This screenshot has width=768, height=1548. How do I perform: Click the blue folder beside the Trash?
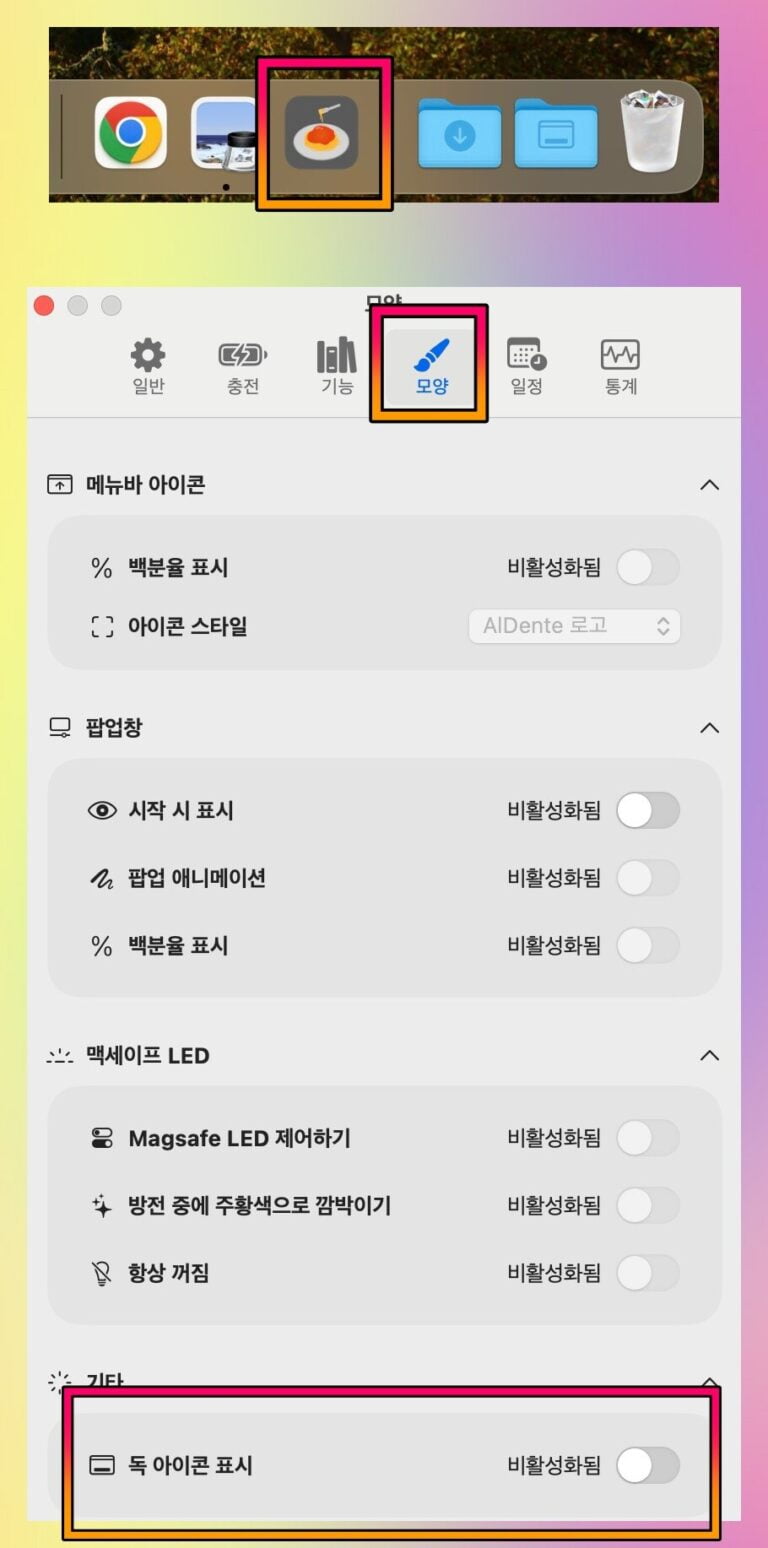click(x=556, y=133)
